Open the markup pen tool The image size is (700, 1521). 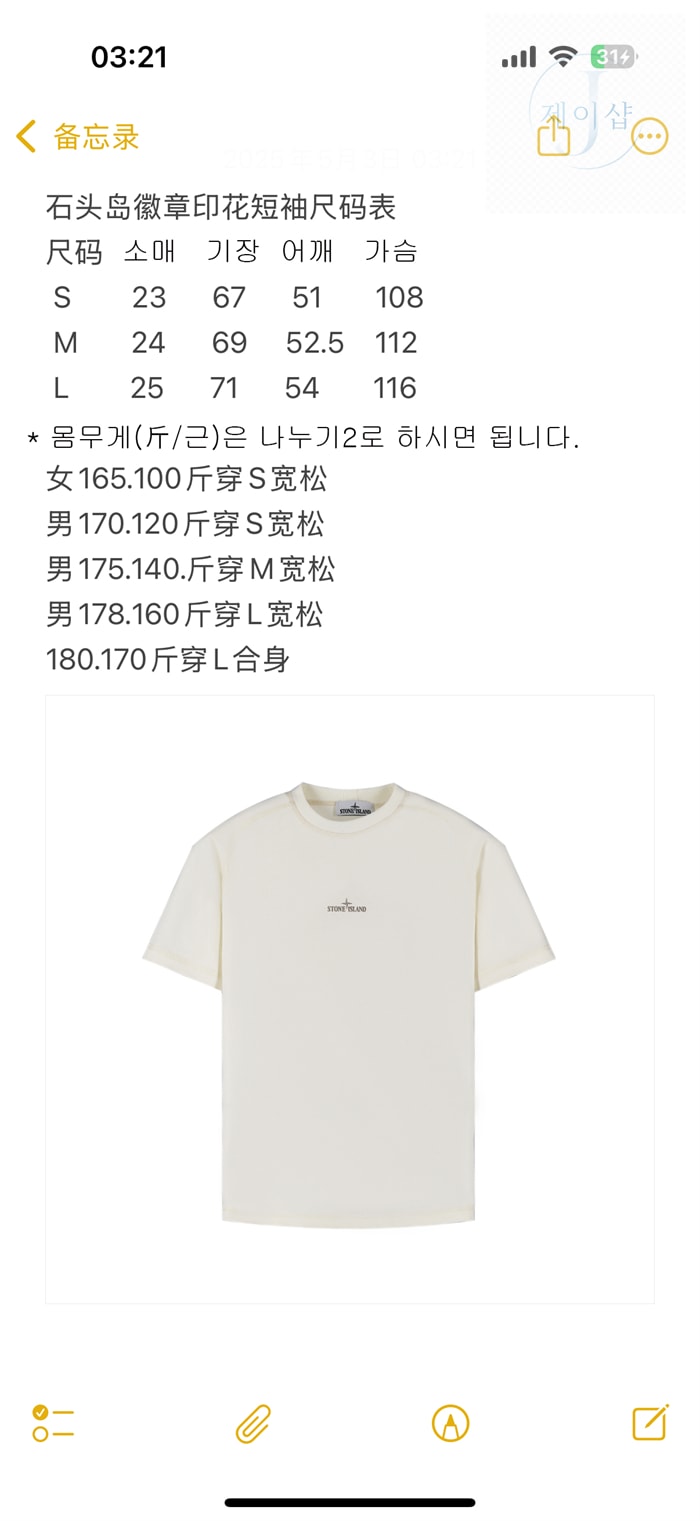(451, 1423)
